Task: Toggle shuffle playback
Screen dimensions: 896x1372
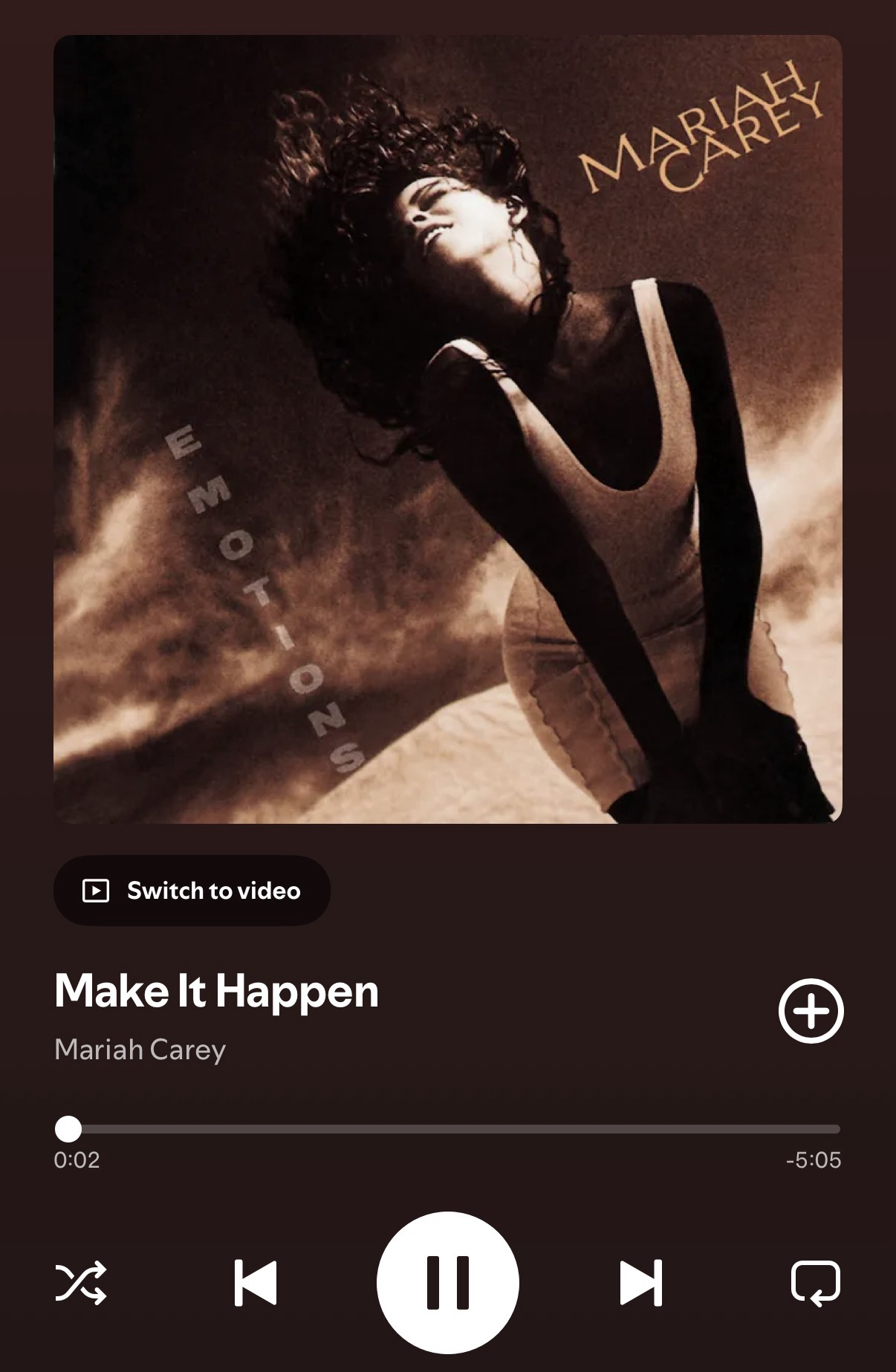Action: pos(81,1283)
